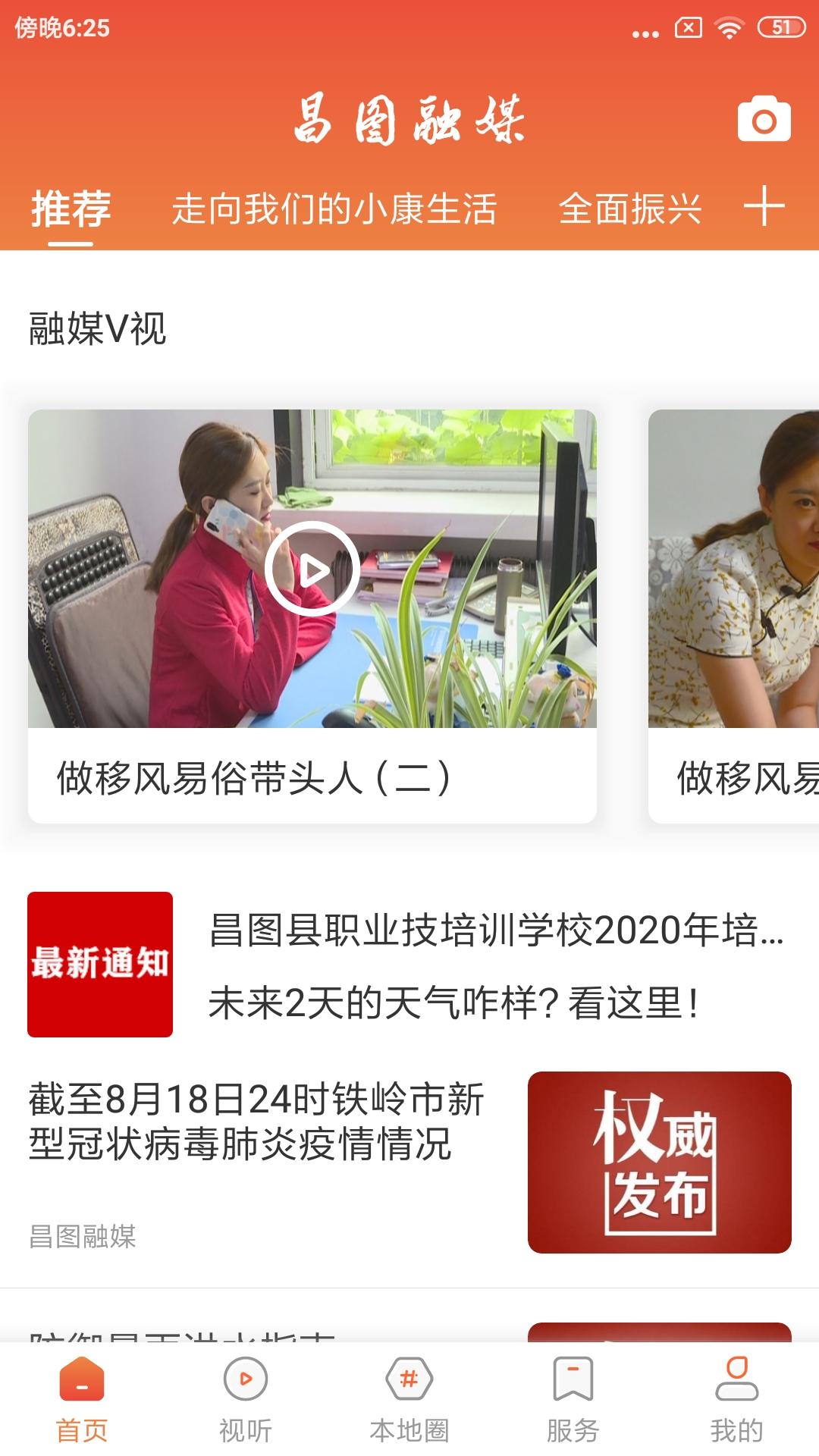The height and width of the screenshot is (1456, 819).
Task: Switch to the 全面振兴 tab
Action: (x=632, y=209)
